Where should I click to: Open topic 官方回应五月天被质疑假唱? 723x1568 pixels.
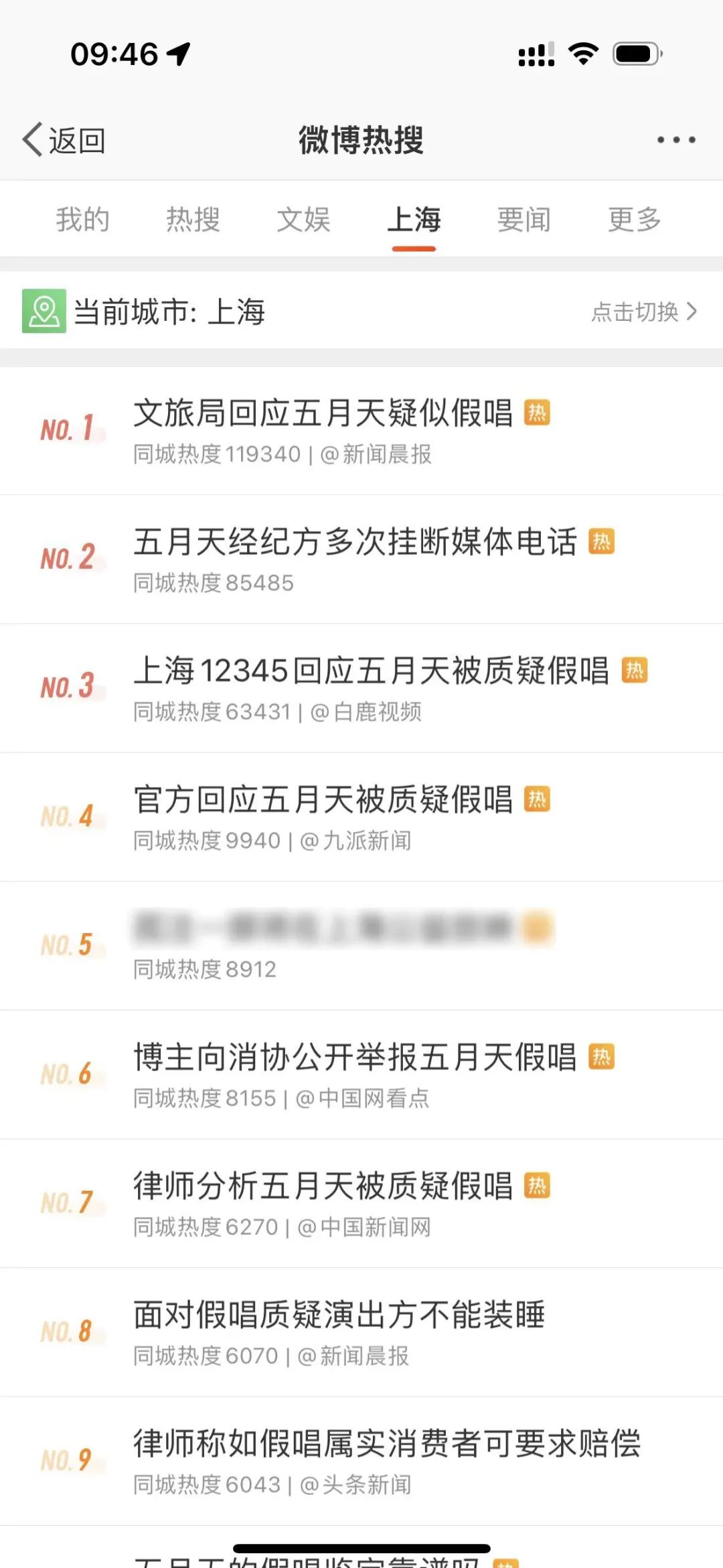(323, 800)
